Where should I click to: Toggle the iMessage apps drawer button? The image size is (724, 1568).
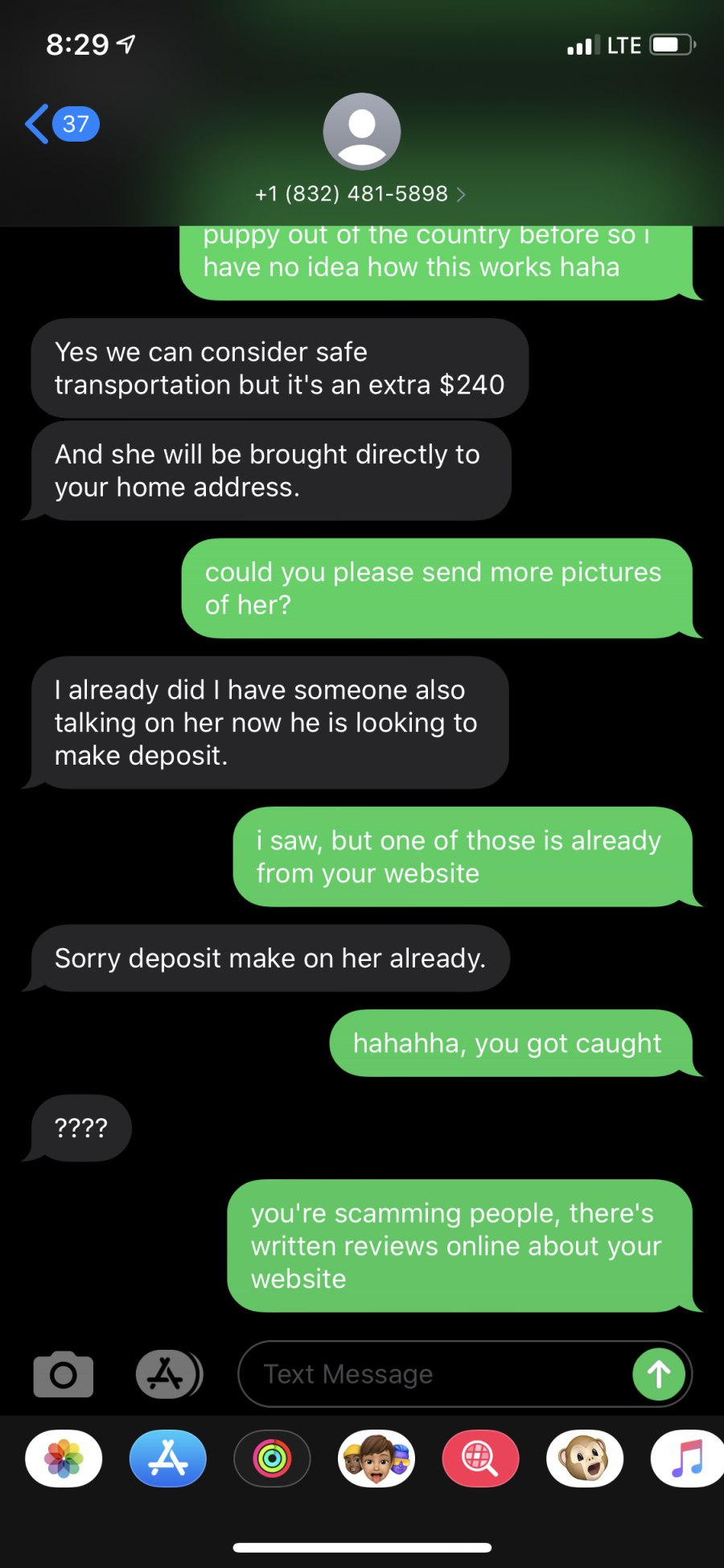tap(168, 1374)
